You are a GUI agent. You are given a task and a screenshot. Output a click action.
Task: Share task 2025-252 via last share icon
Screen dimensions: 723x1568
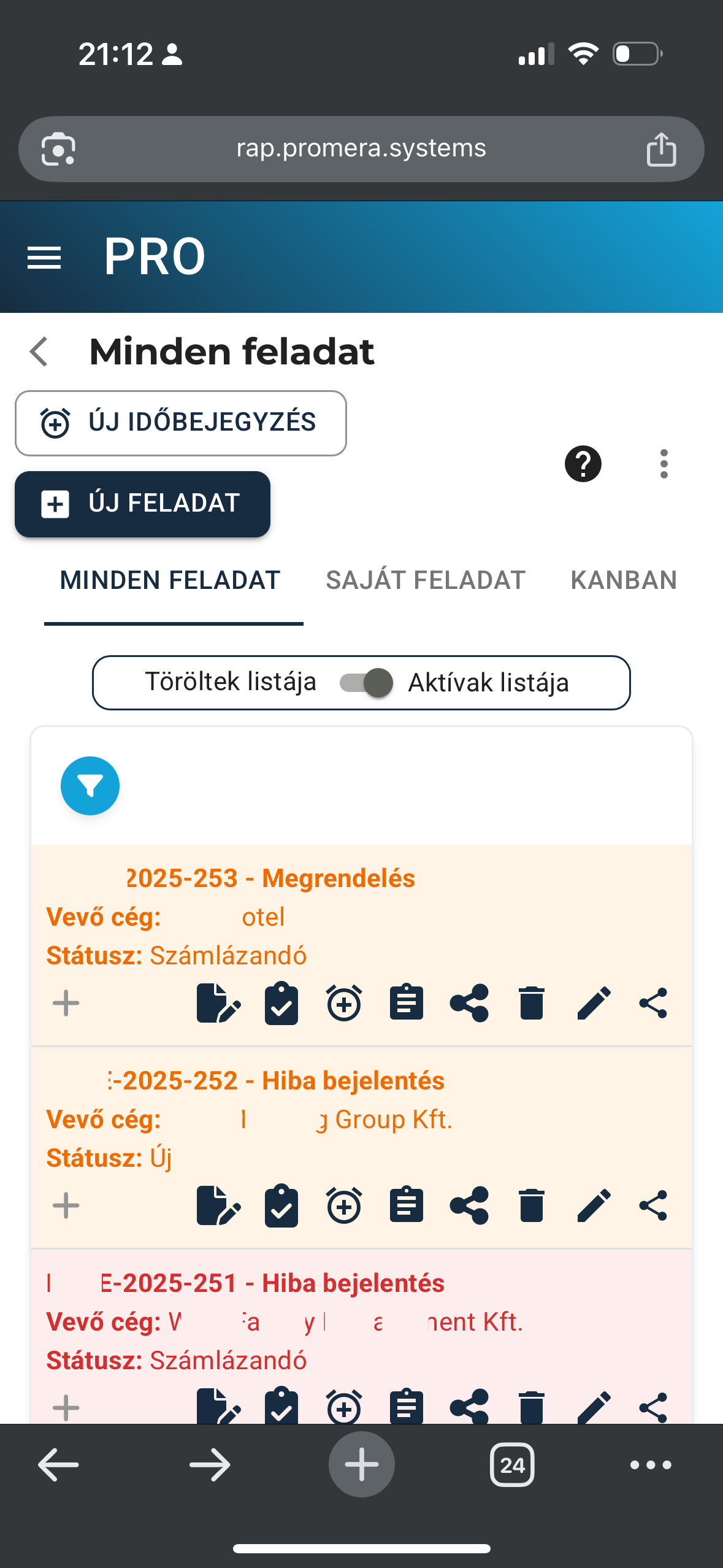(653, 1205)
